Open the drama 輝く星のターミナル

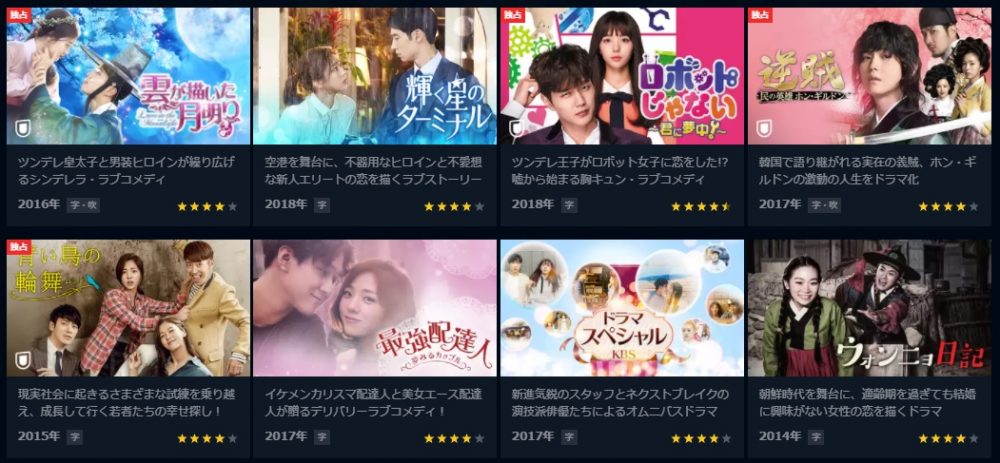click(x=374, y=77)
